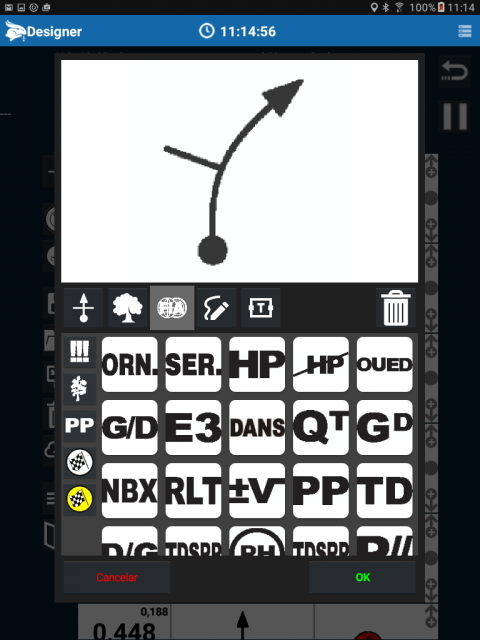
Task: Confirm the drawing with OK
Action: pos(362,577)
